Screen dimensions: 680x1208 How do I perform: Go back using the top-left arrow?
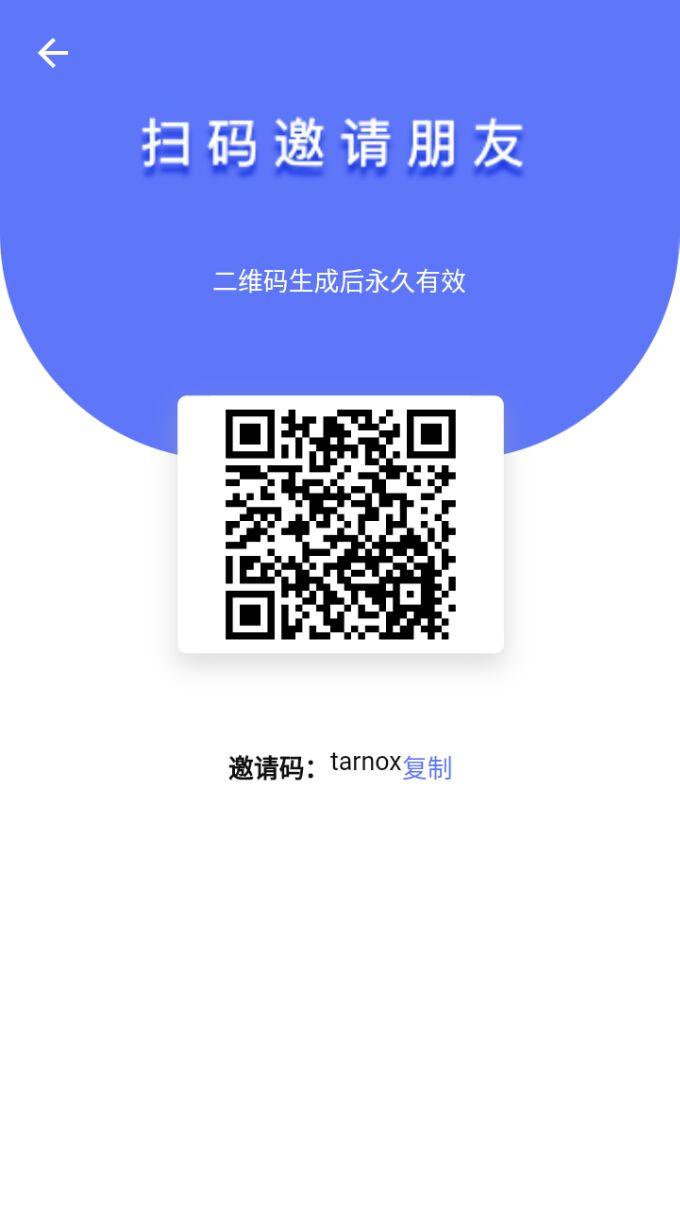(x=53, y=53)
